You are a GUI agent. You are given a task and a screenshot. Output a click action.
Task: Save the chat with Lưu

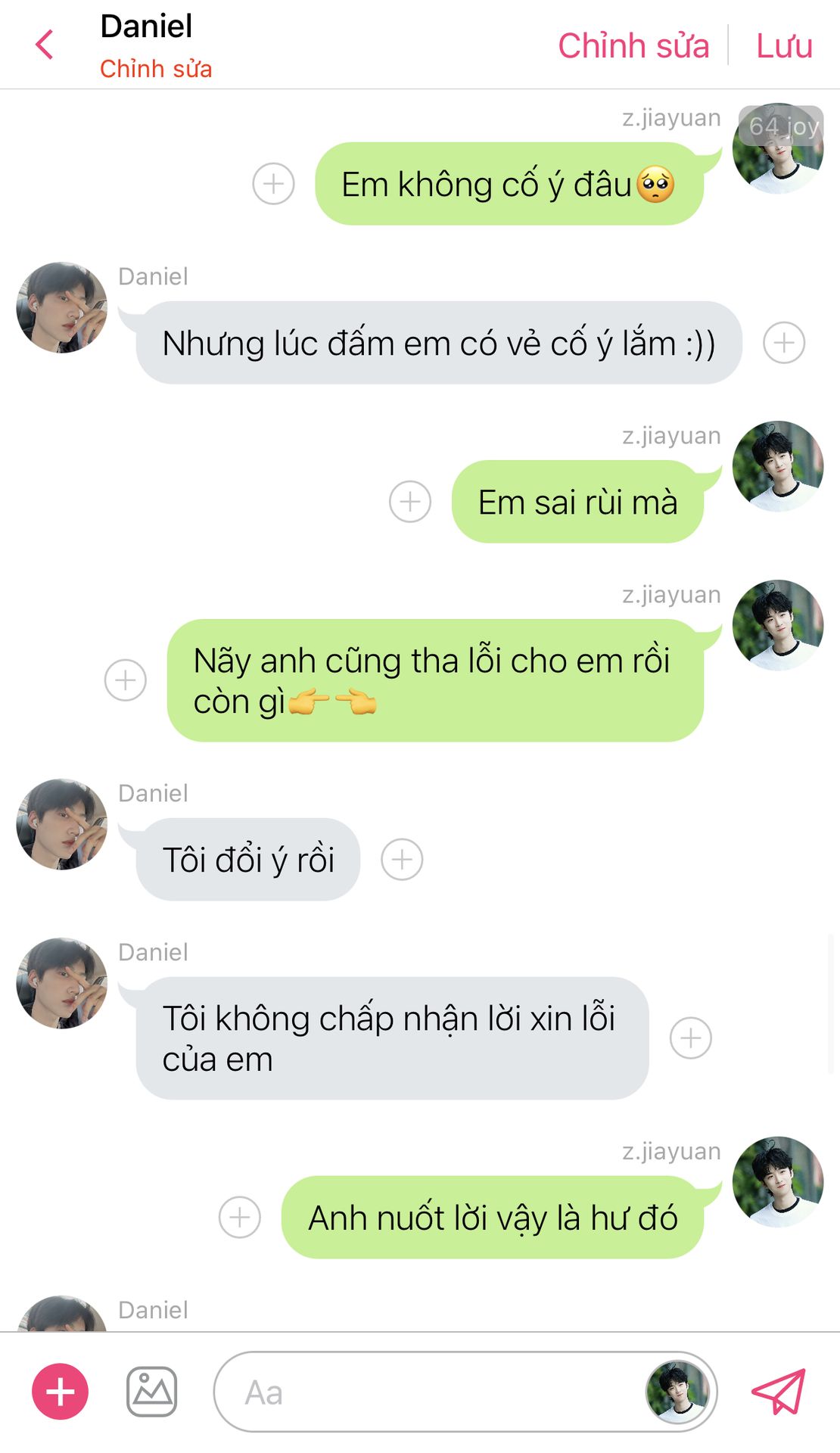pos(784,45)
